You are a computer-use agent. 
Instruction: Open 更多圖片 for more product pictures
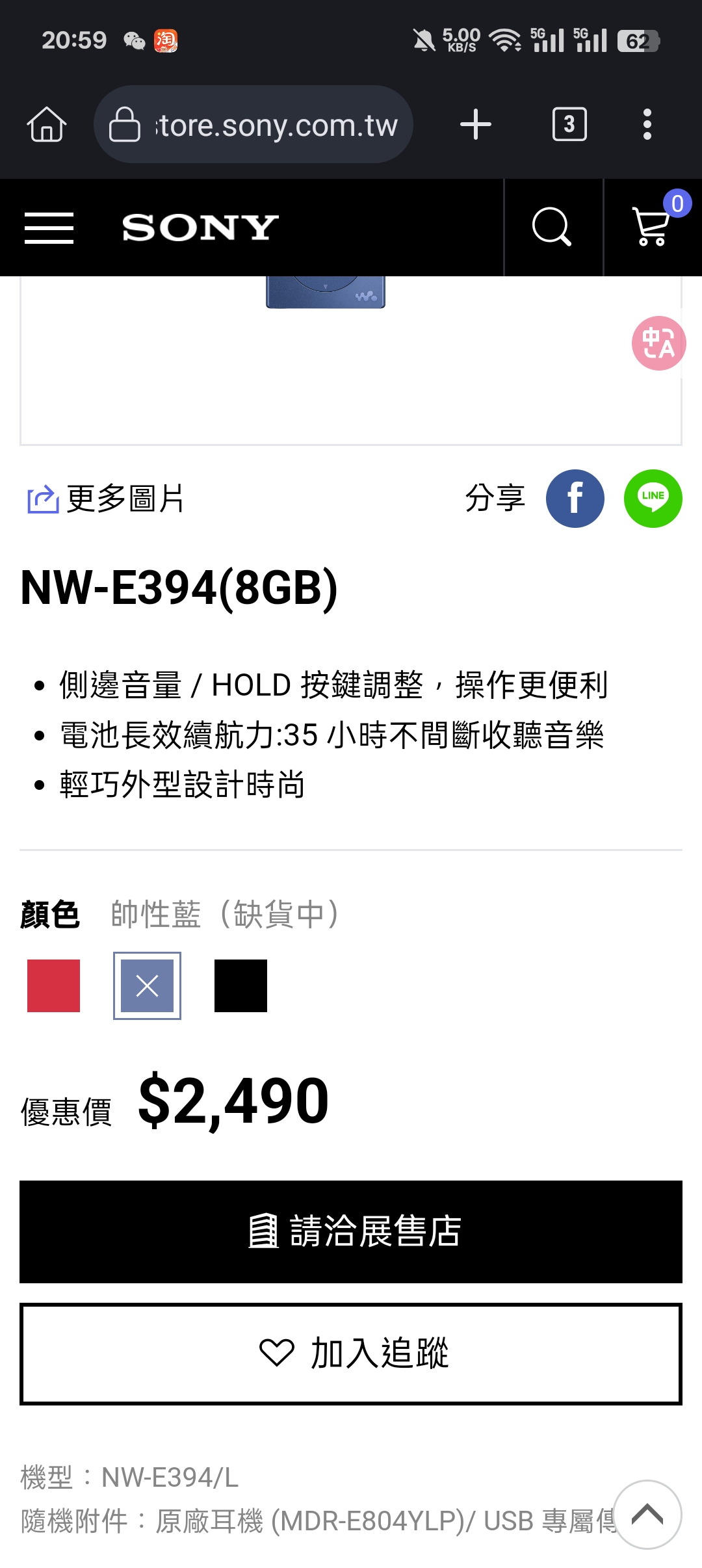pos(107,499)
